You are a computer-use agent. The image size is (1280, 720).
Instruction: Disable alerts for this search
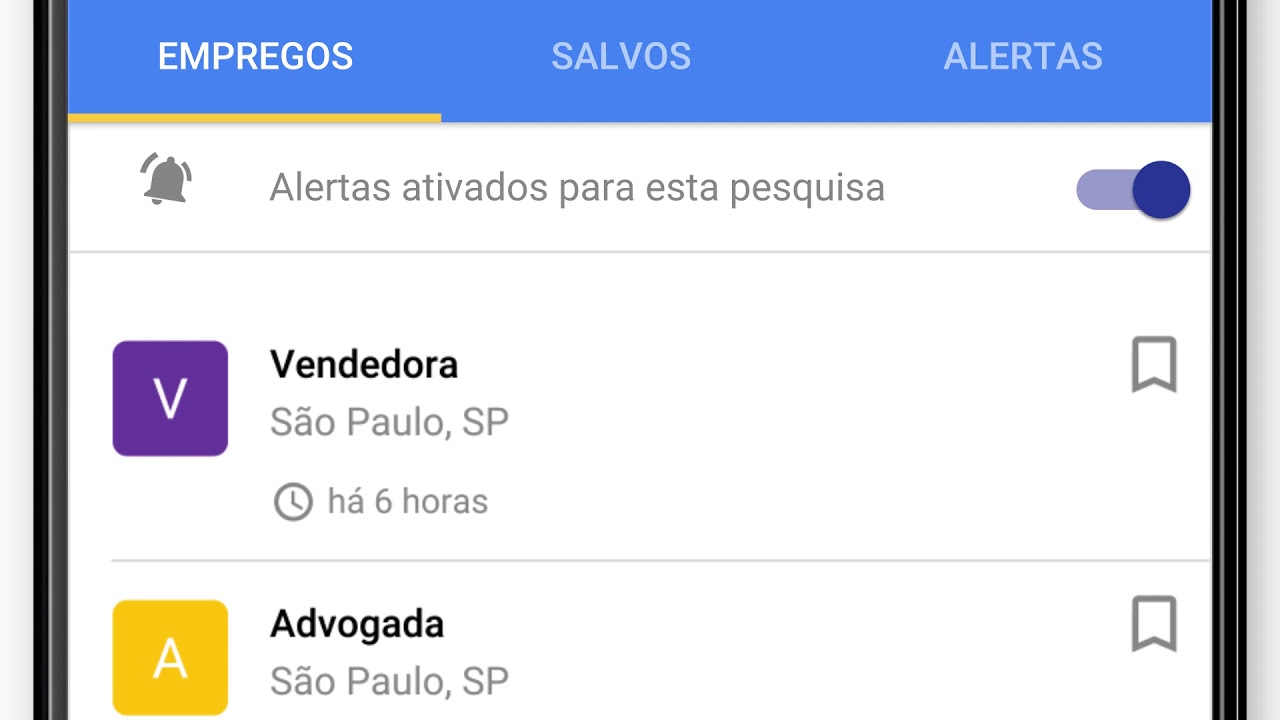[1134, 189]
